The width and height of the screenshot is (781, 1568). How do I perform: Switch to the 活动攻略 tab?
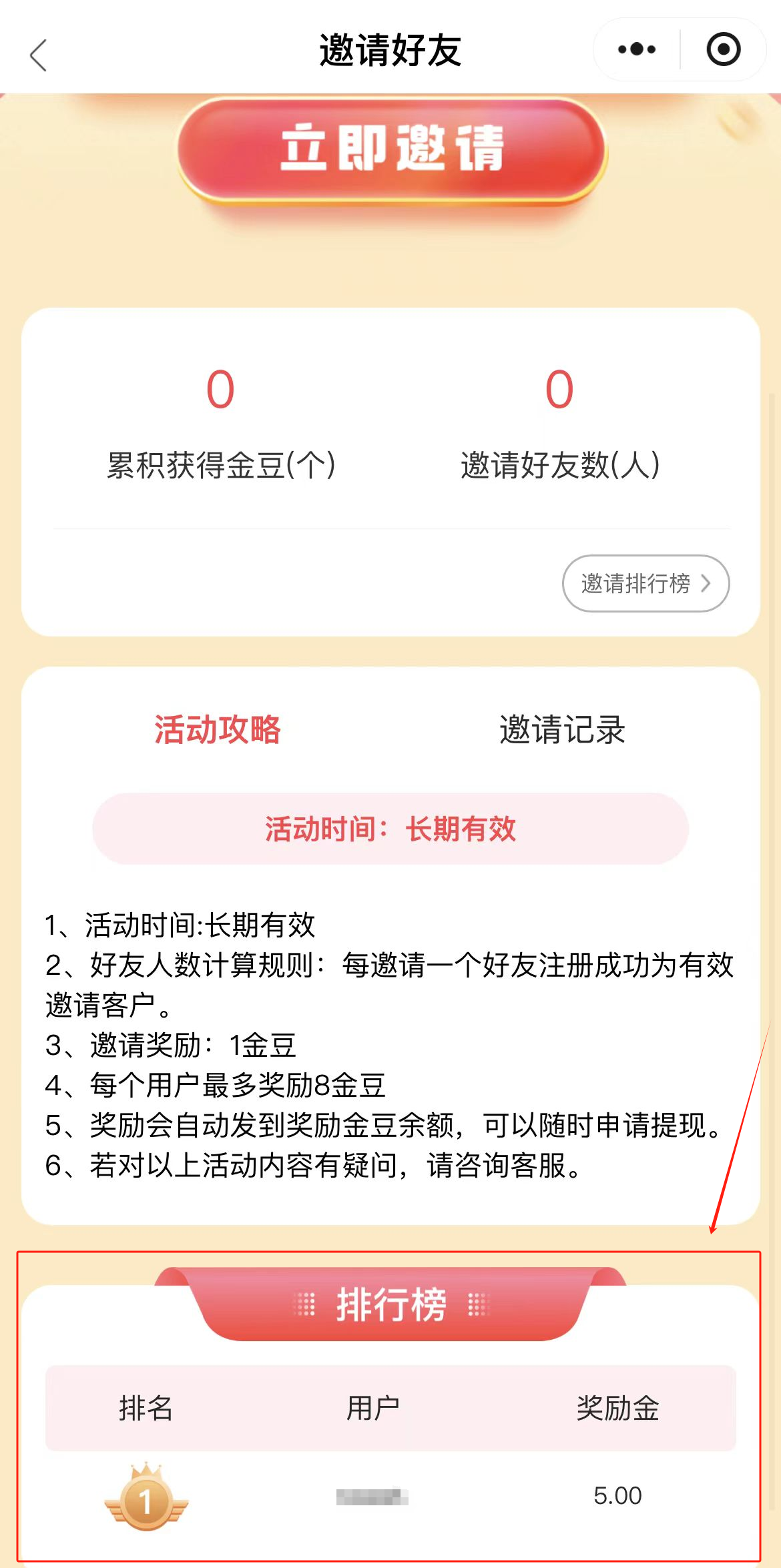click(x=218, y=729)
